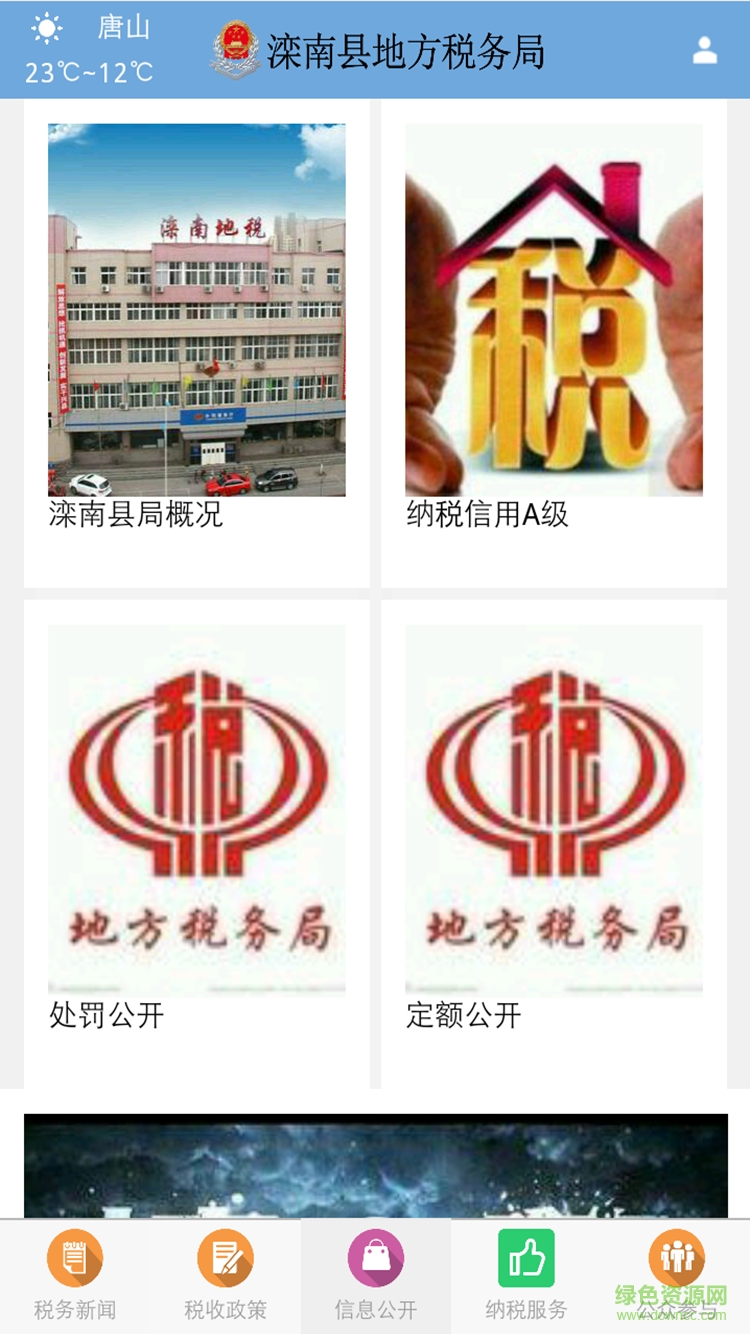The image size is (750, 1334).
Task: Switch to the 税务新闻 tab
Action: tap(75, 1275)
